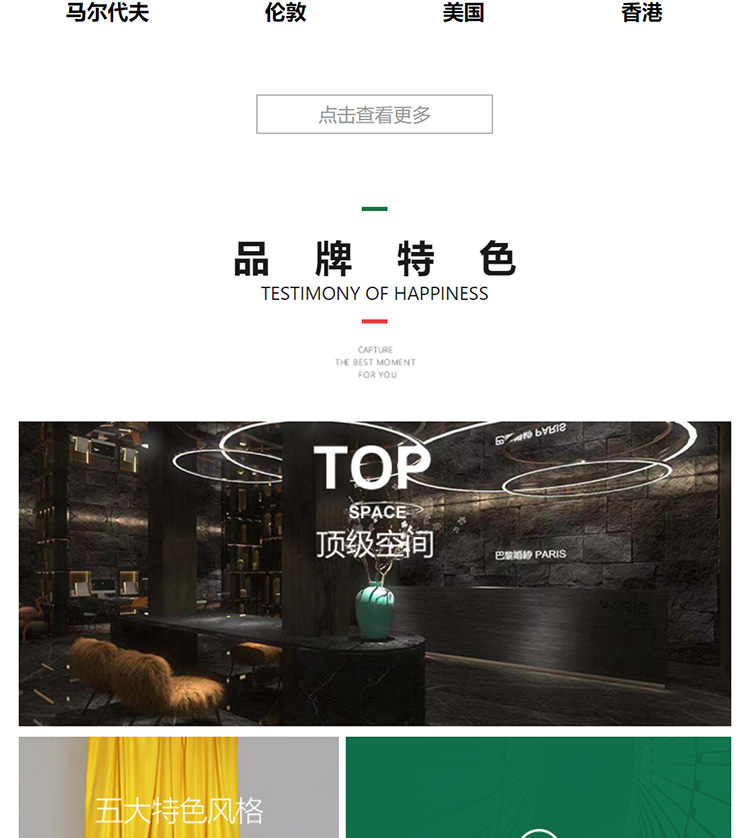Open the green tile beside 五大特色风格

(x=538, y=788)
